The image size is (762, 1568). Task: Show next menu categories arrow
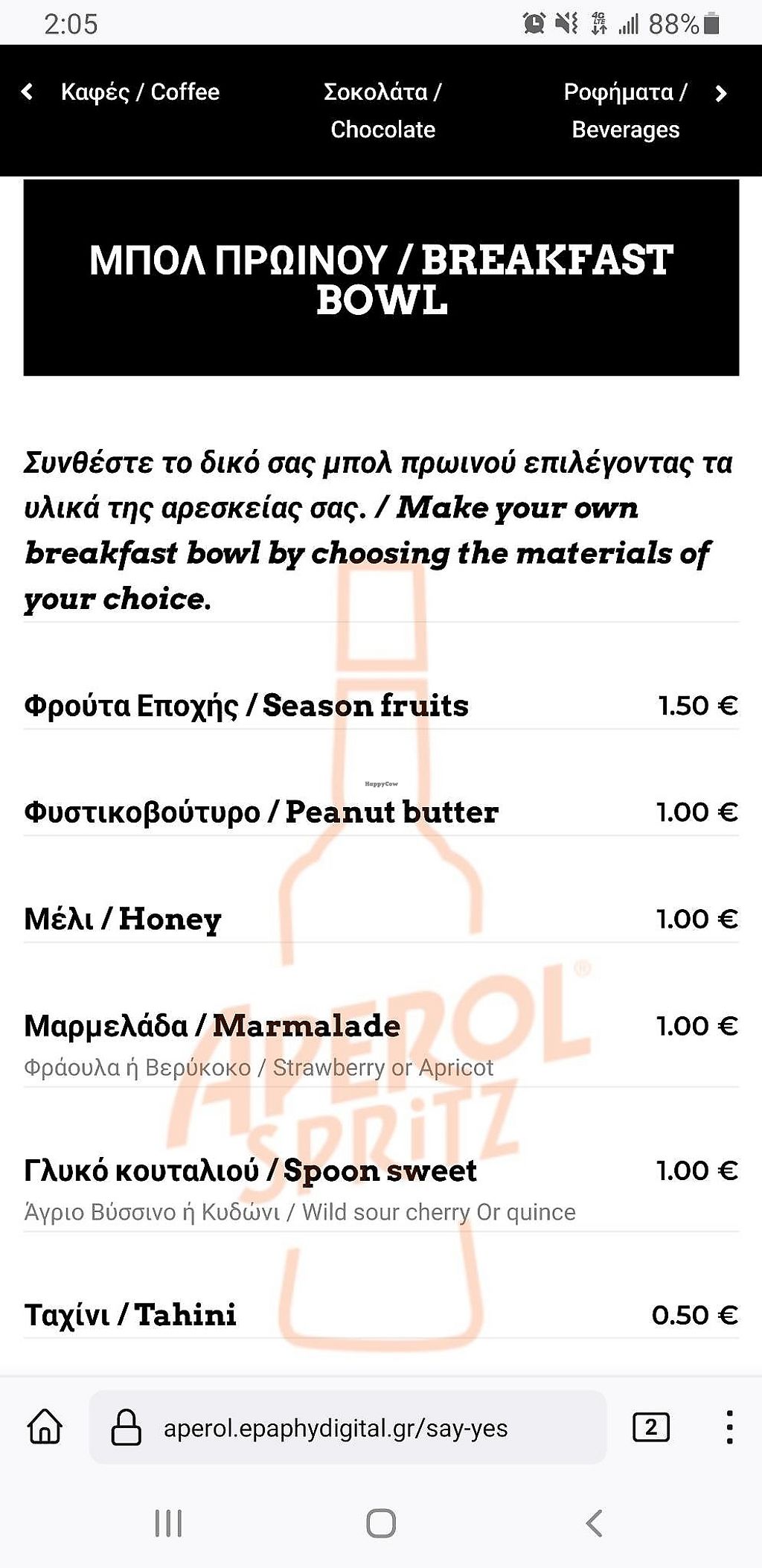(720, 93)
